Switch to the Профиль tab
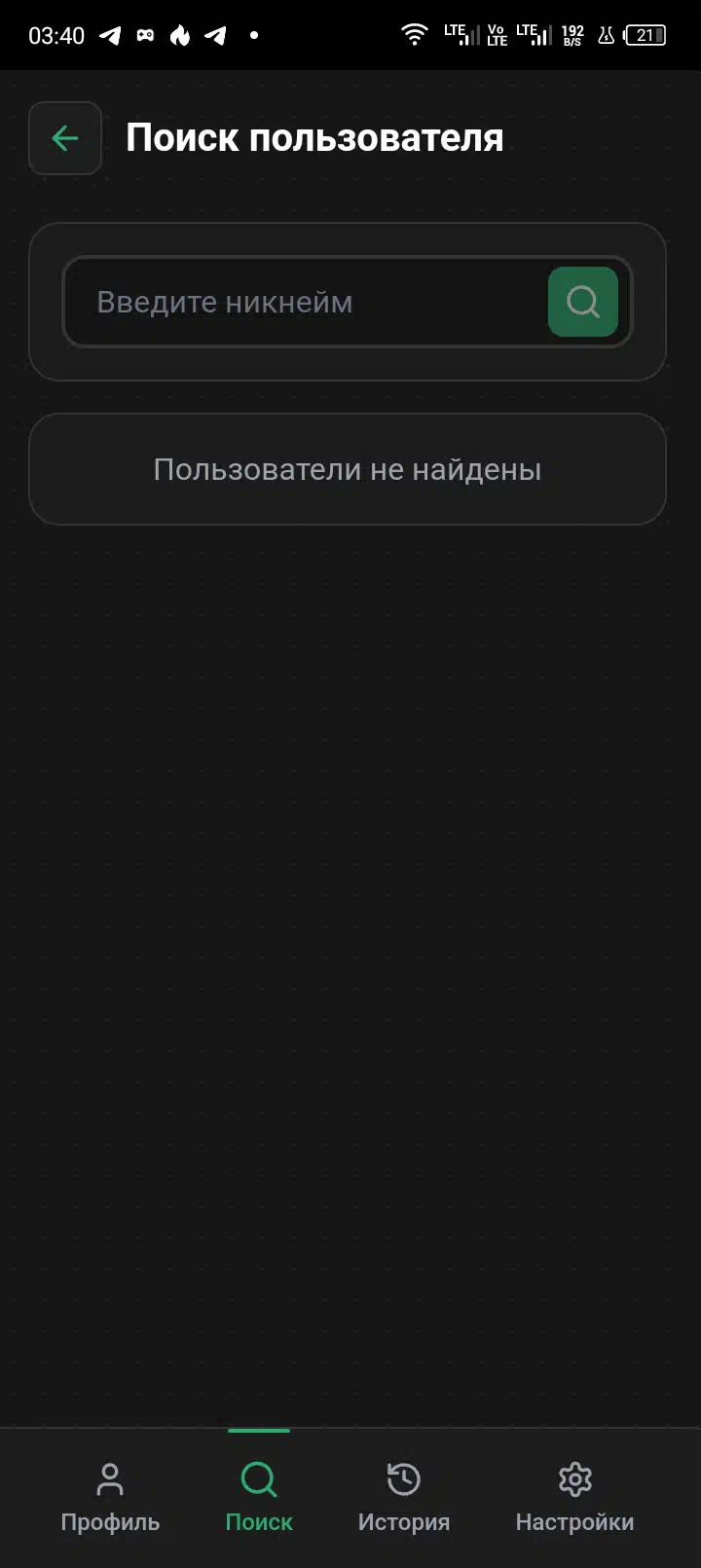The height and width of the screenshot is (1568, 701). [x=110, y=1497]
